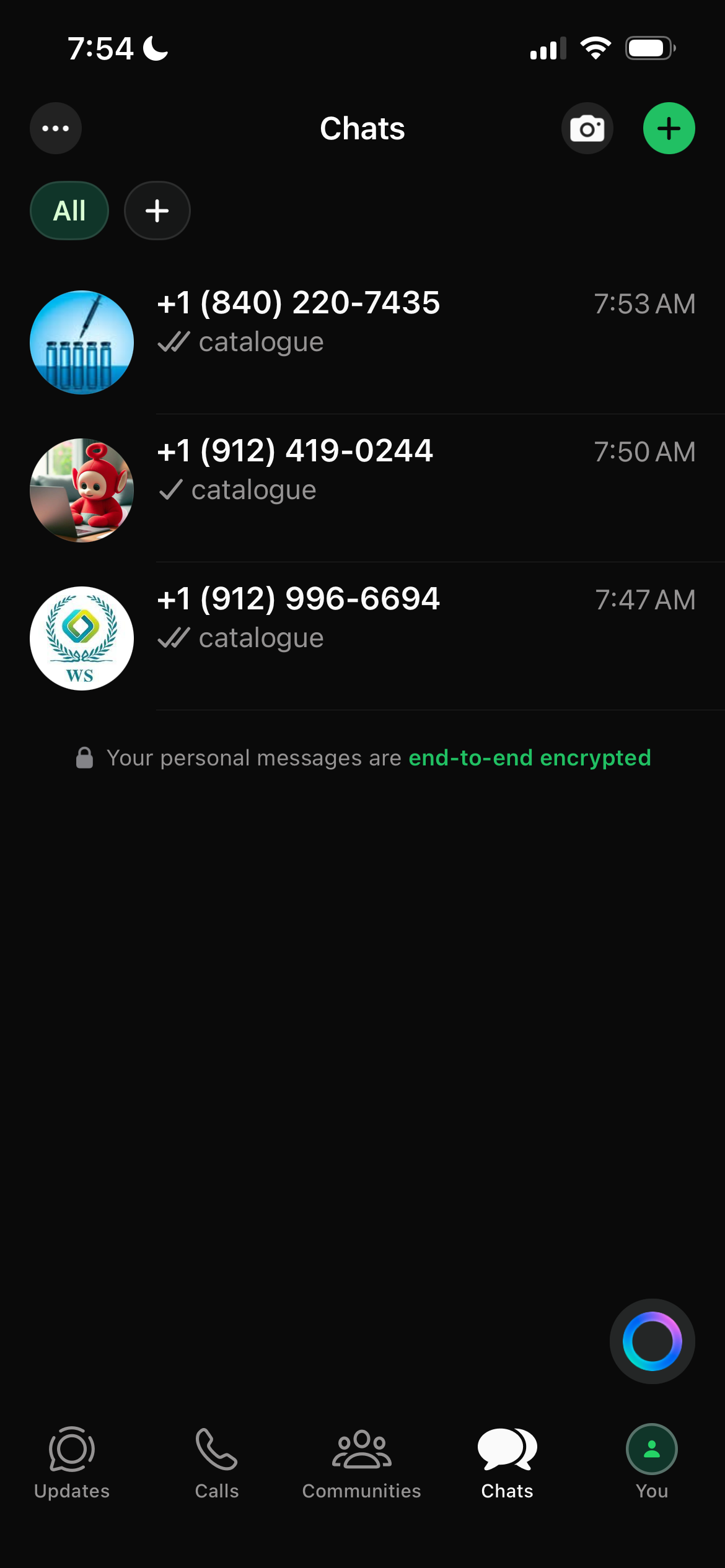Open the three-dot more options menu

click(x=56, y=128)
